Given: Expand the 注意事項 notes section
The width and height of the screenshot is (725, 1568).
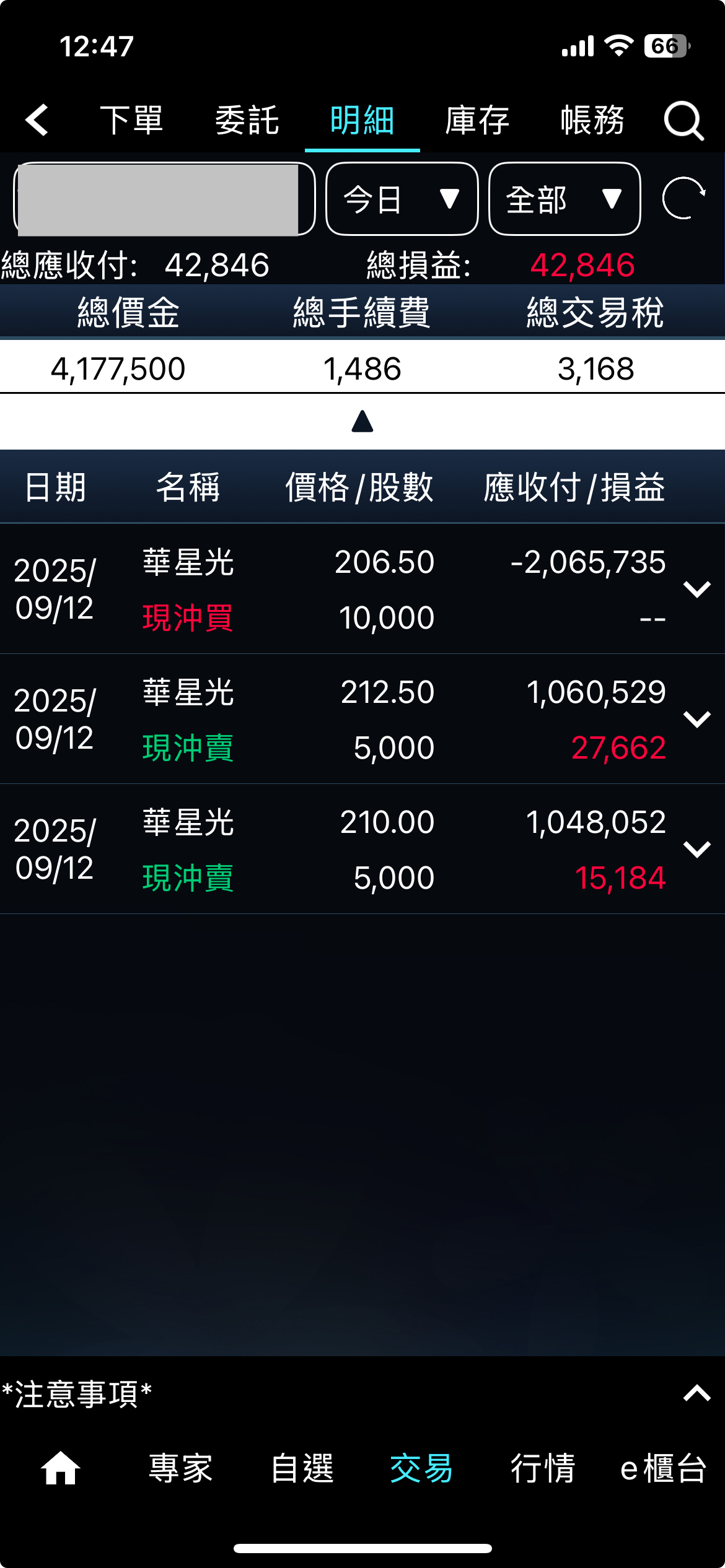Looking at the screenshot, I should (x=696, y=1393).
